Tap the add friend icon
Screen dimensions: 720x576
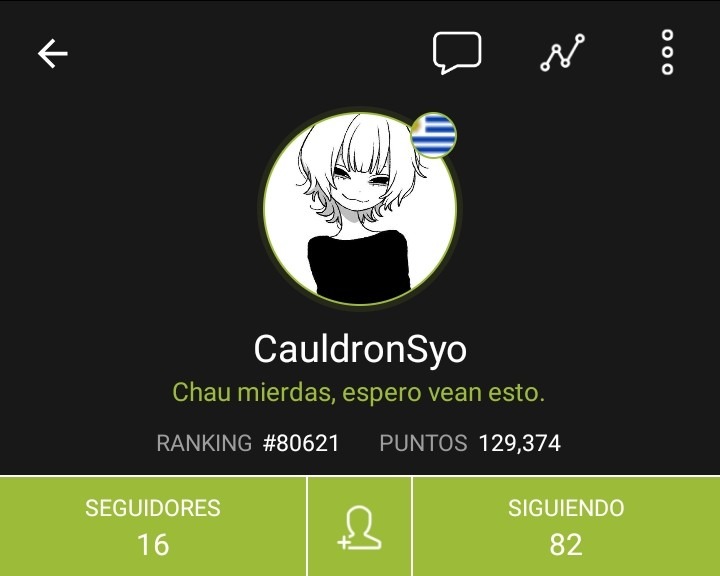360,526
